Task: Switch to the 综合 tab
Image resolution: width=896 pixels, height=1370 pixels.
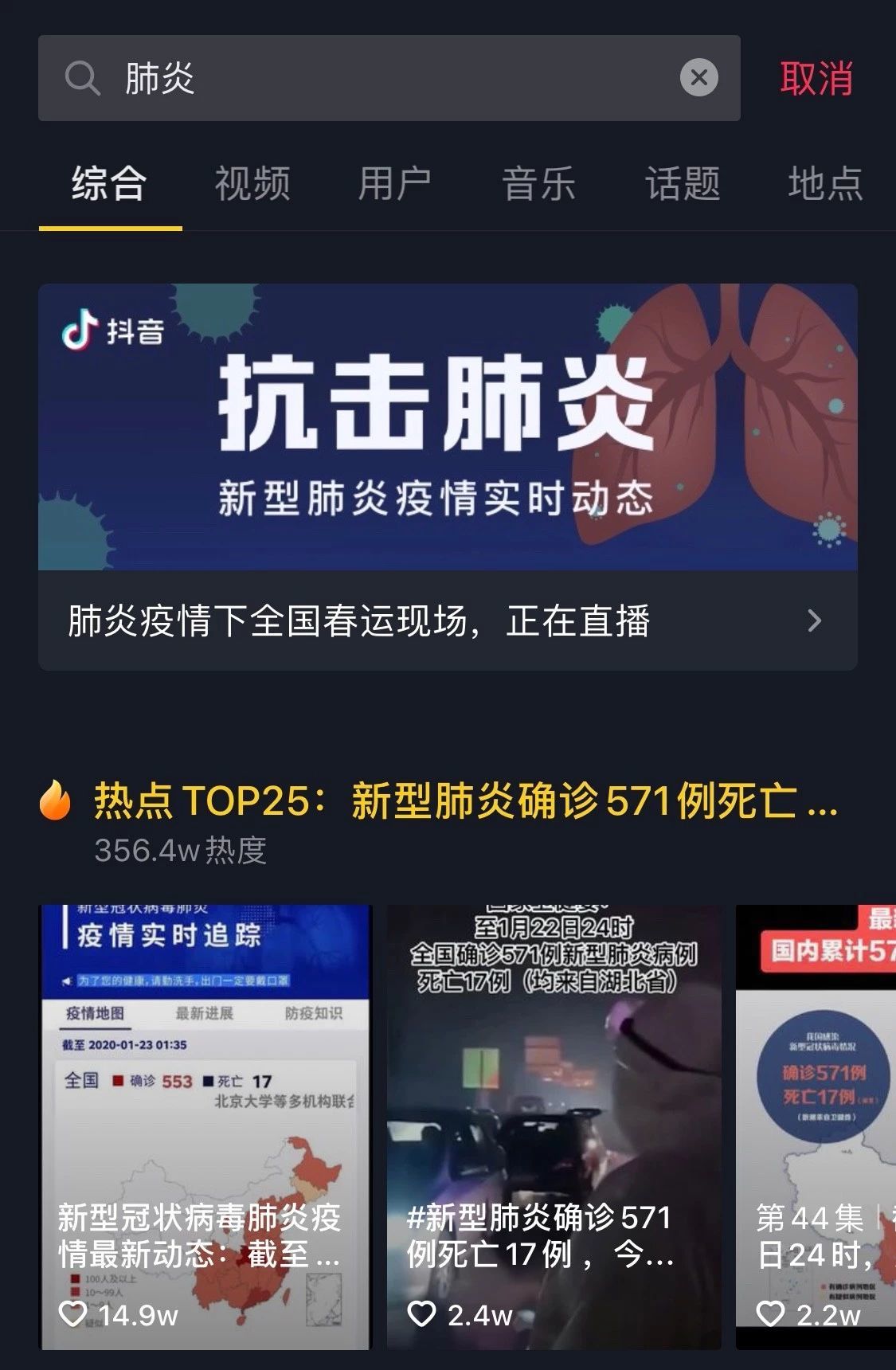Action: [109, 184]
